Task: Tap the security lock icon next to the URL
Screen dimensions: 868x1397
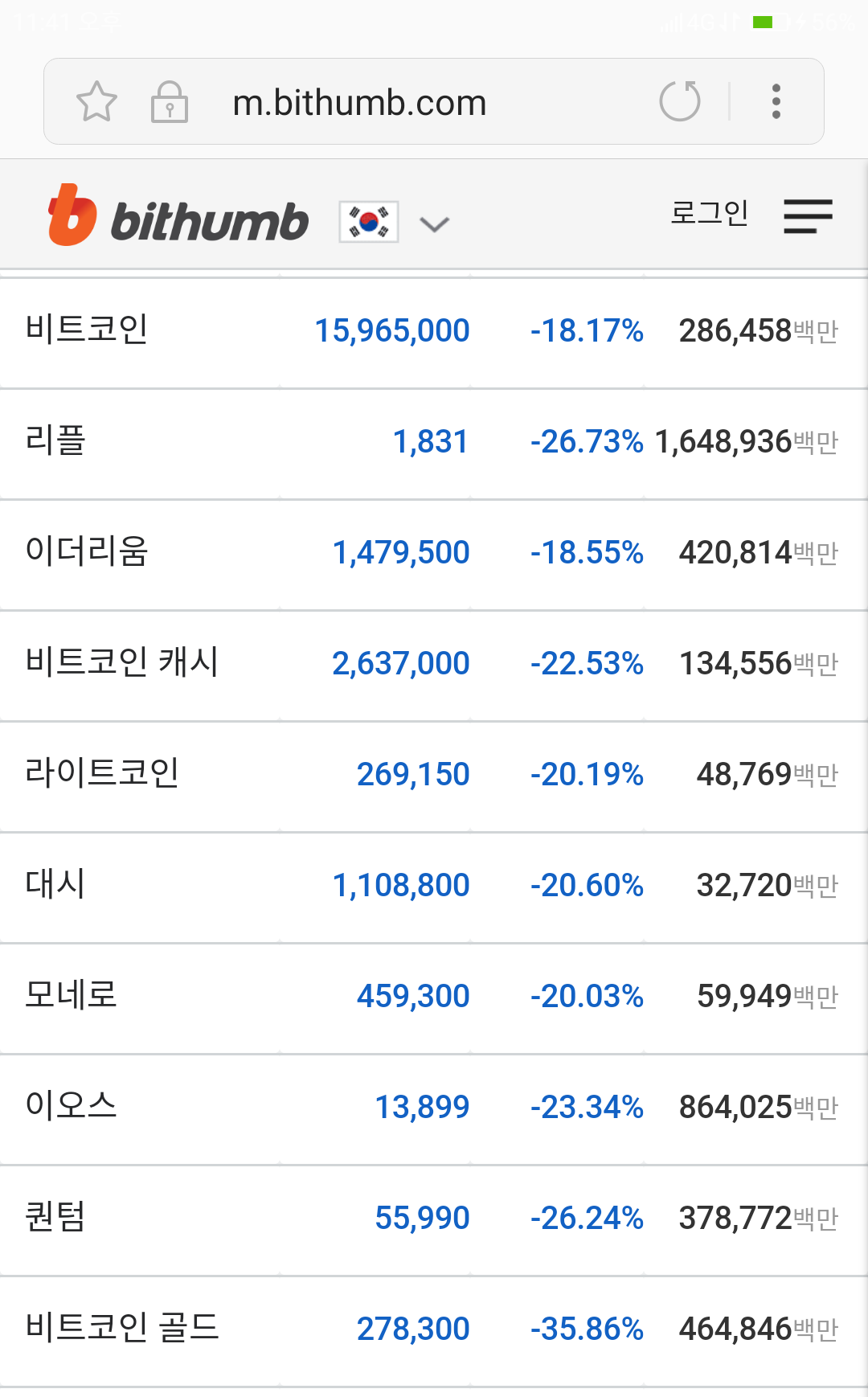Action: pyautogui.click(x=169, y=102)
